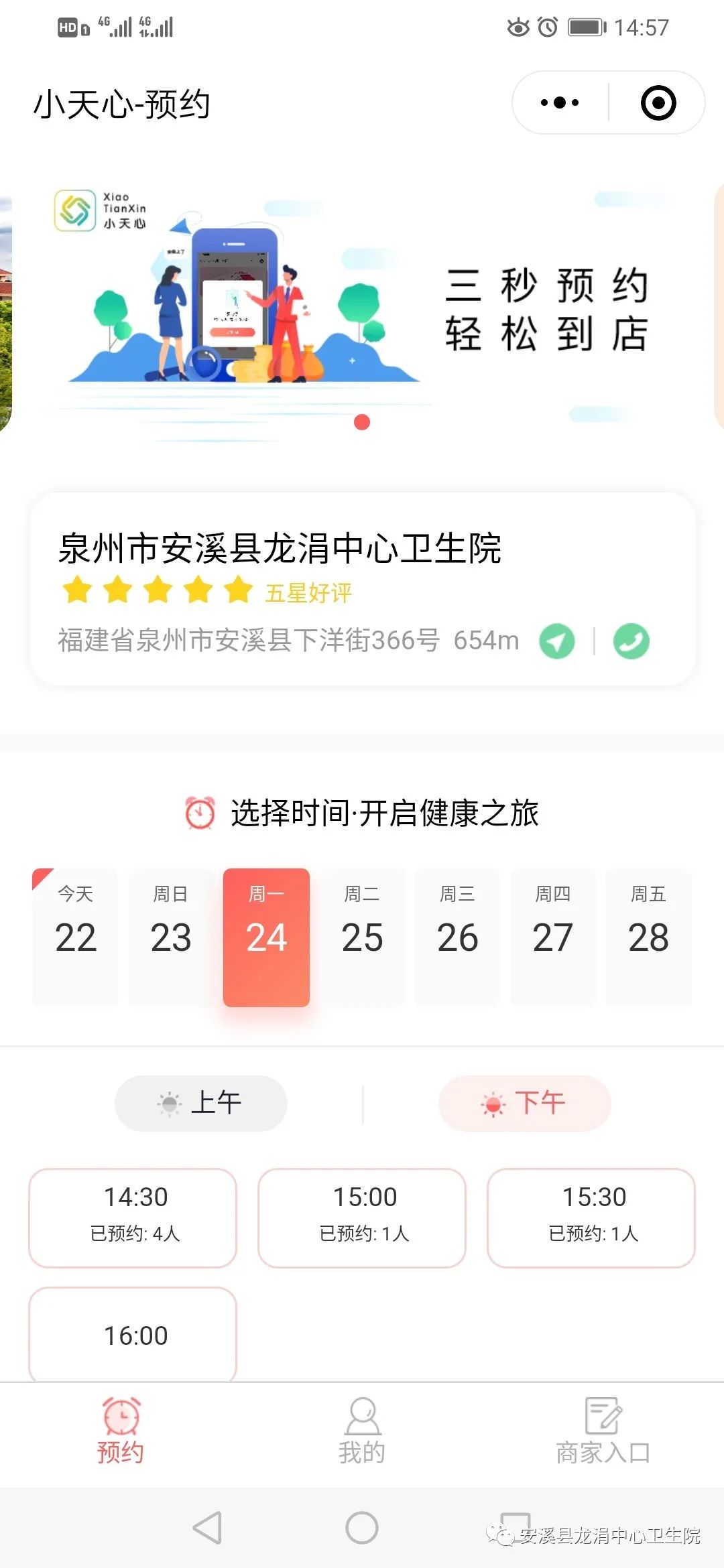Switch to the 下午 afternoon slots
This screenshot has width=724, height=1568.
tap(525, 1103)
